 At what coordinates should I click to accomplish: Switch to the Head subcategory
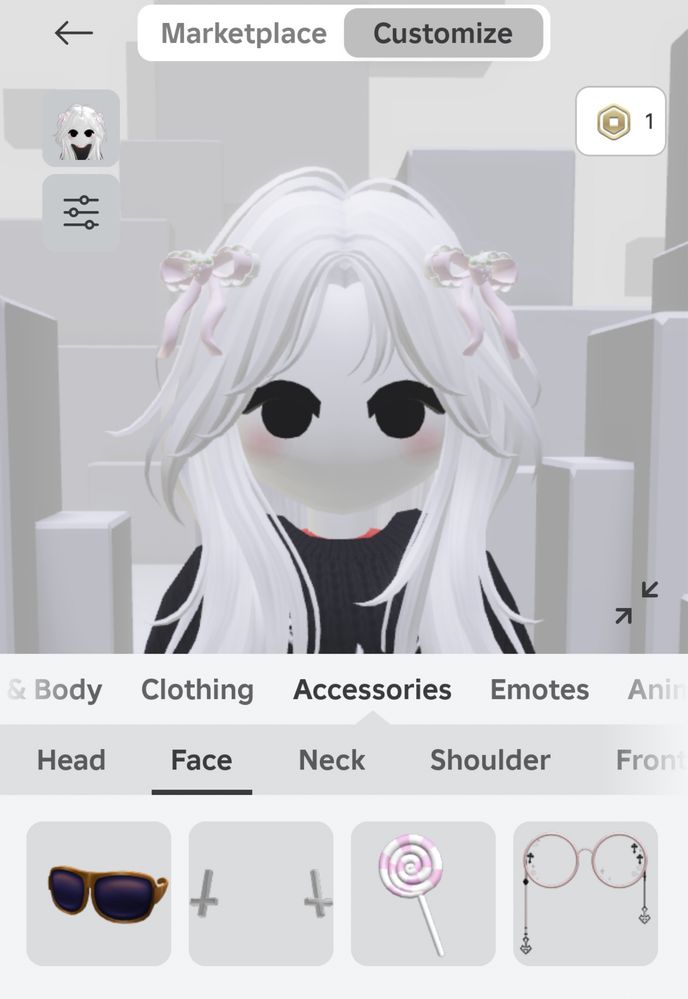tap(71, 760)
